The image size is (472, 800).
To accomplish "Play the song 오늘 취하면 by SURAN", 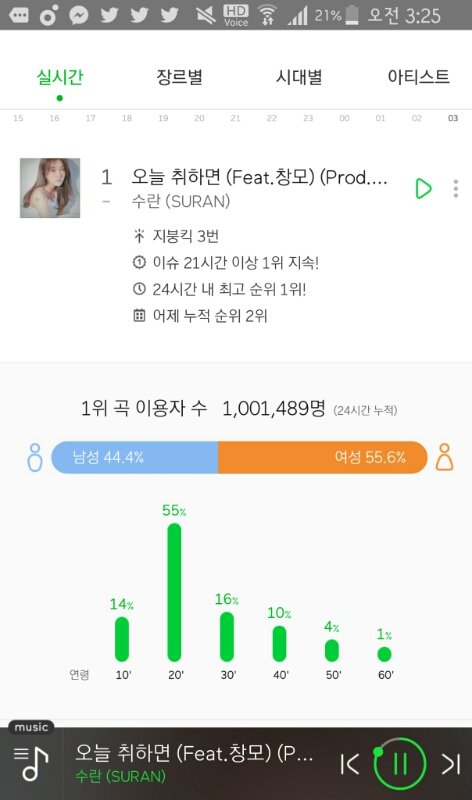I will click(x=424, y=189).
